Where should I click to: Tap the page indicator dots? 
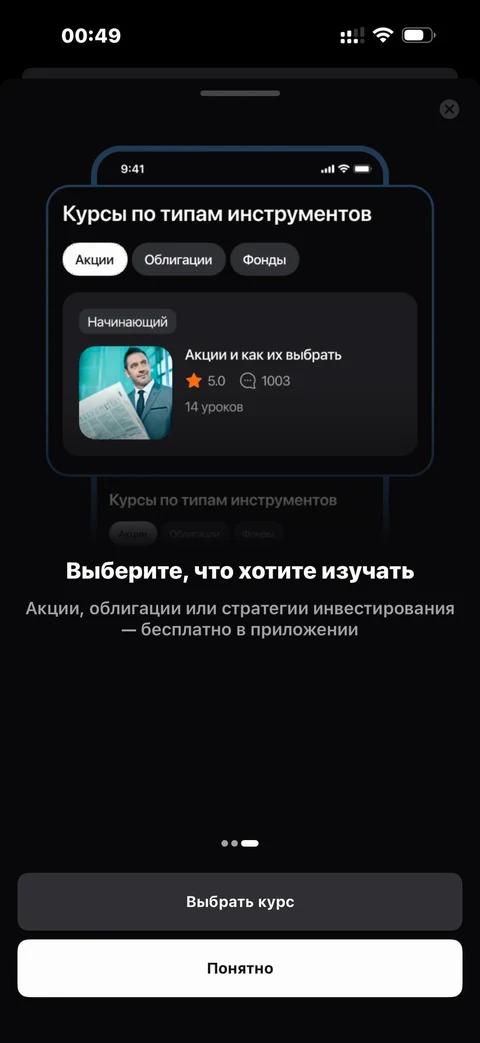(240, 843)
